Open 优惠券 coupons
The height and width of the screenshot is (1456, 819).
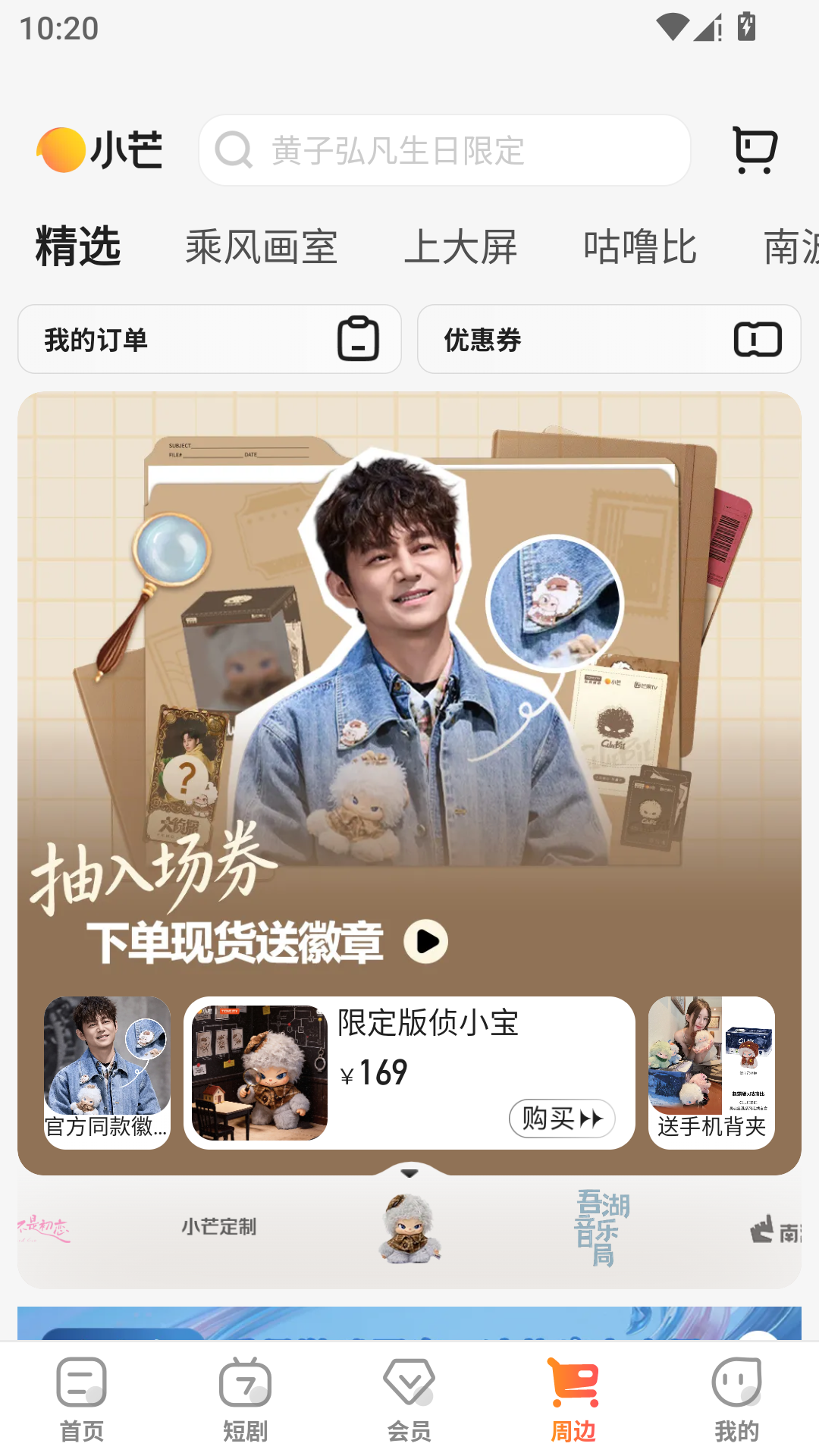coord(609,339)
